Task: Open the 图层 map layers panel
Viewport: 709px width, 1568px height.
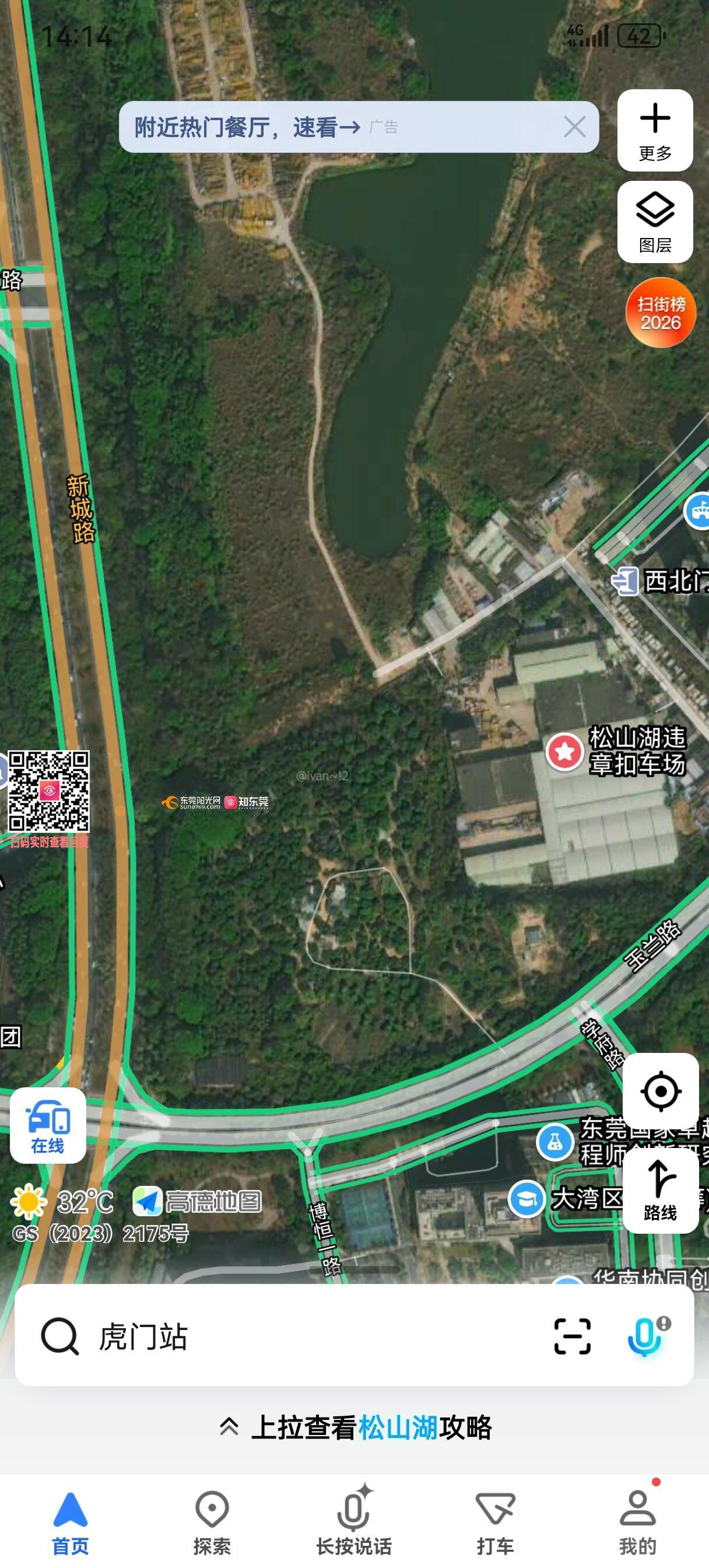Action: [x=655, y=222]
